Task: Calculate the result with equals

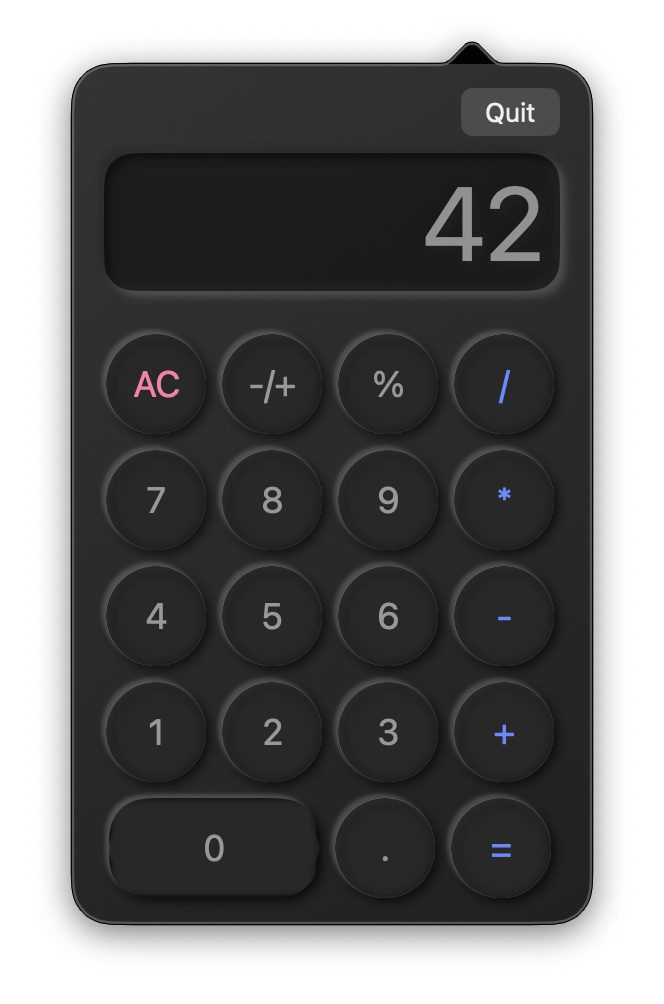Action: (x=501, y=848)
